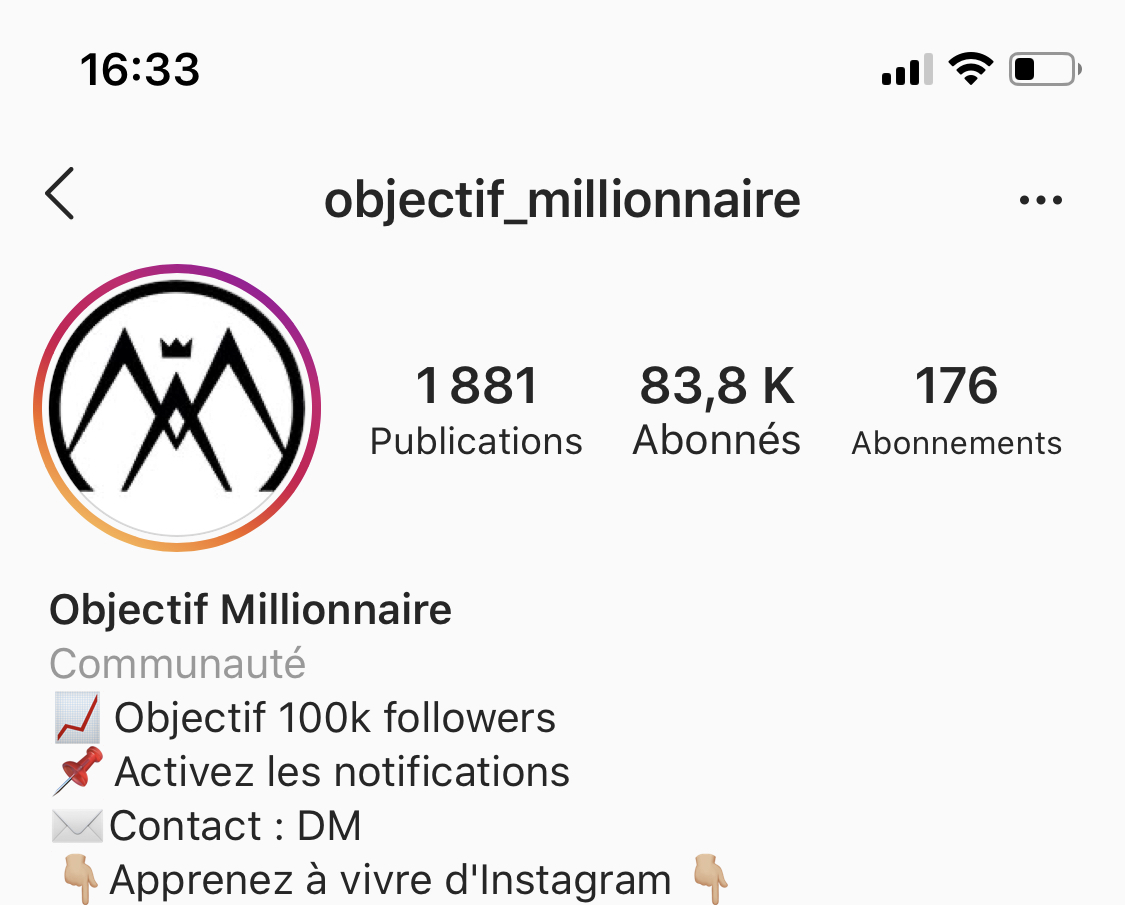Viewport: 1125px width, 905px height.
Task: Jump to the 1 881 Publications
Action: (x=476, y=411)
